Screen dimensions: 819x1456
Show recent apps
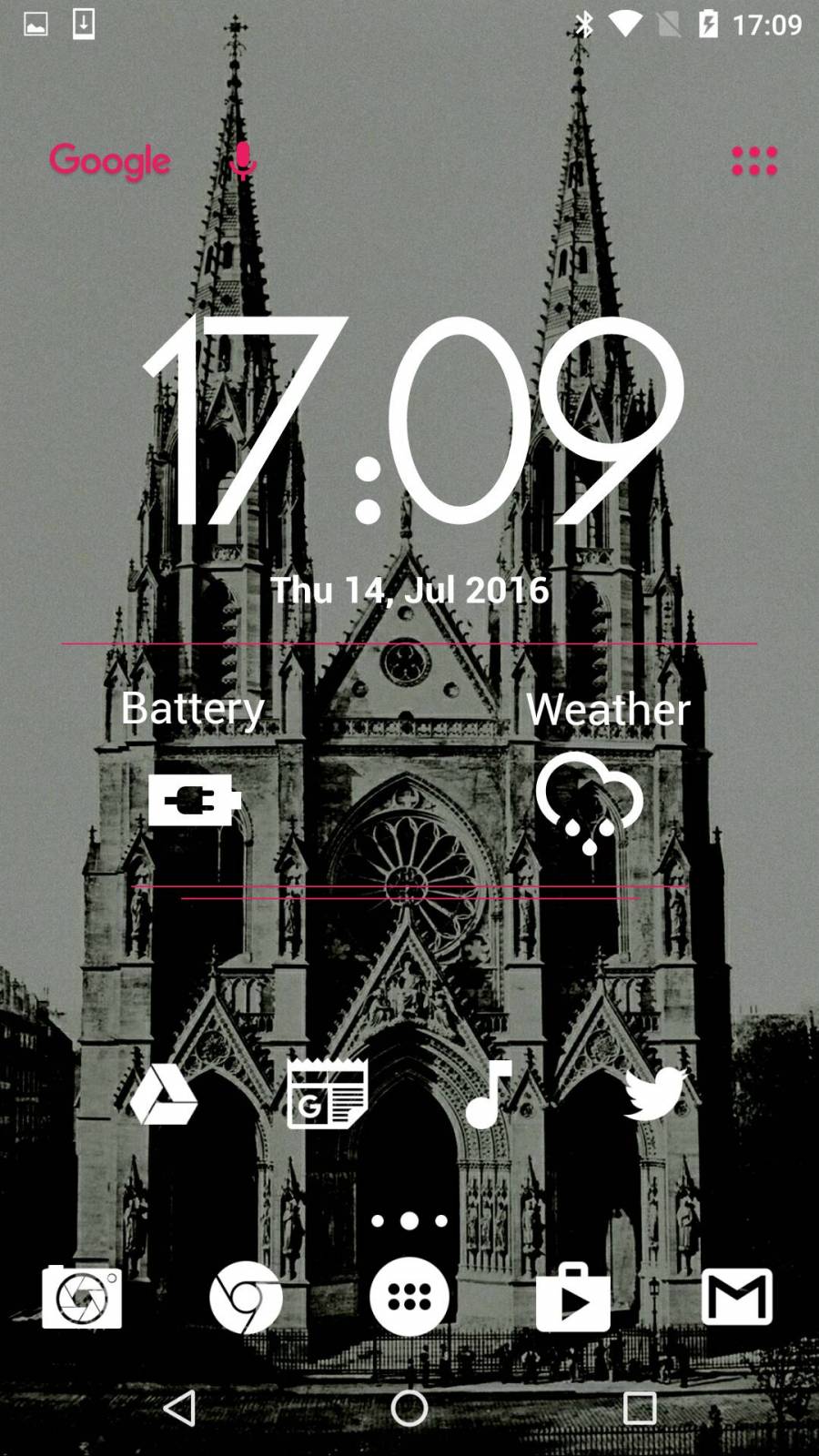point(640,1408)
